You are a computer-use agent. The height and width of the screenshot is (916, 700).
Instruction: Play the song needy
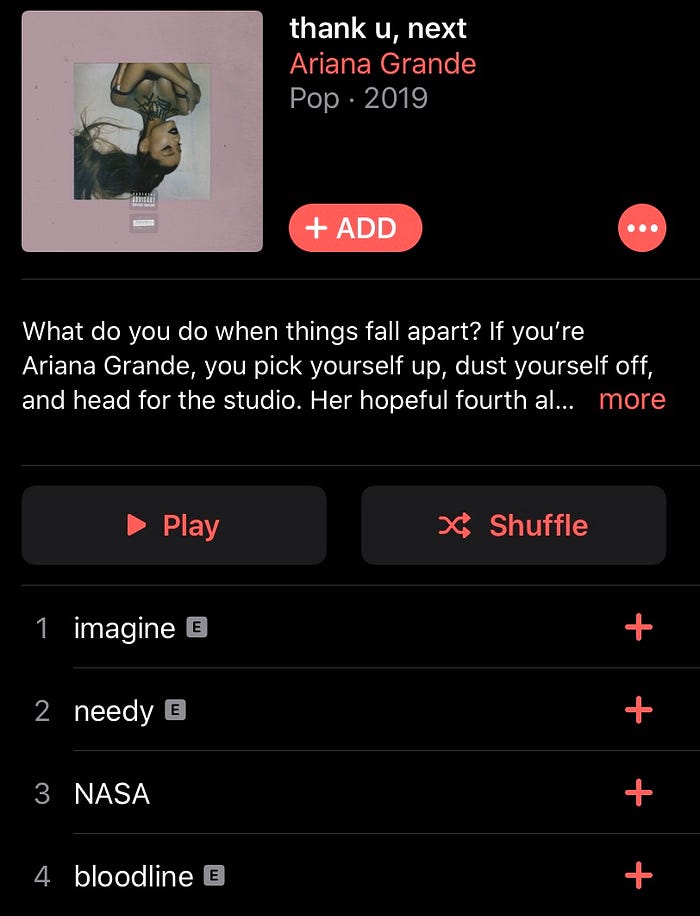(x=113, y=712)
